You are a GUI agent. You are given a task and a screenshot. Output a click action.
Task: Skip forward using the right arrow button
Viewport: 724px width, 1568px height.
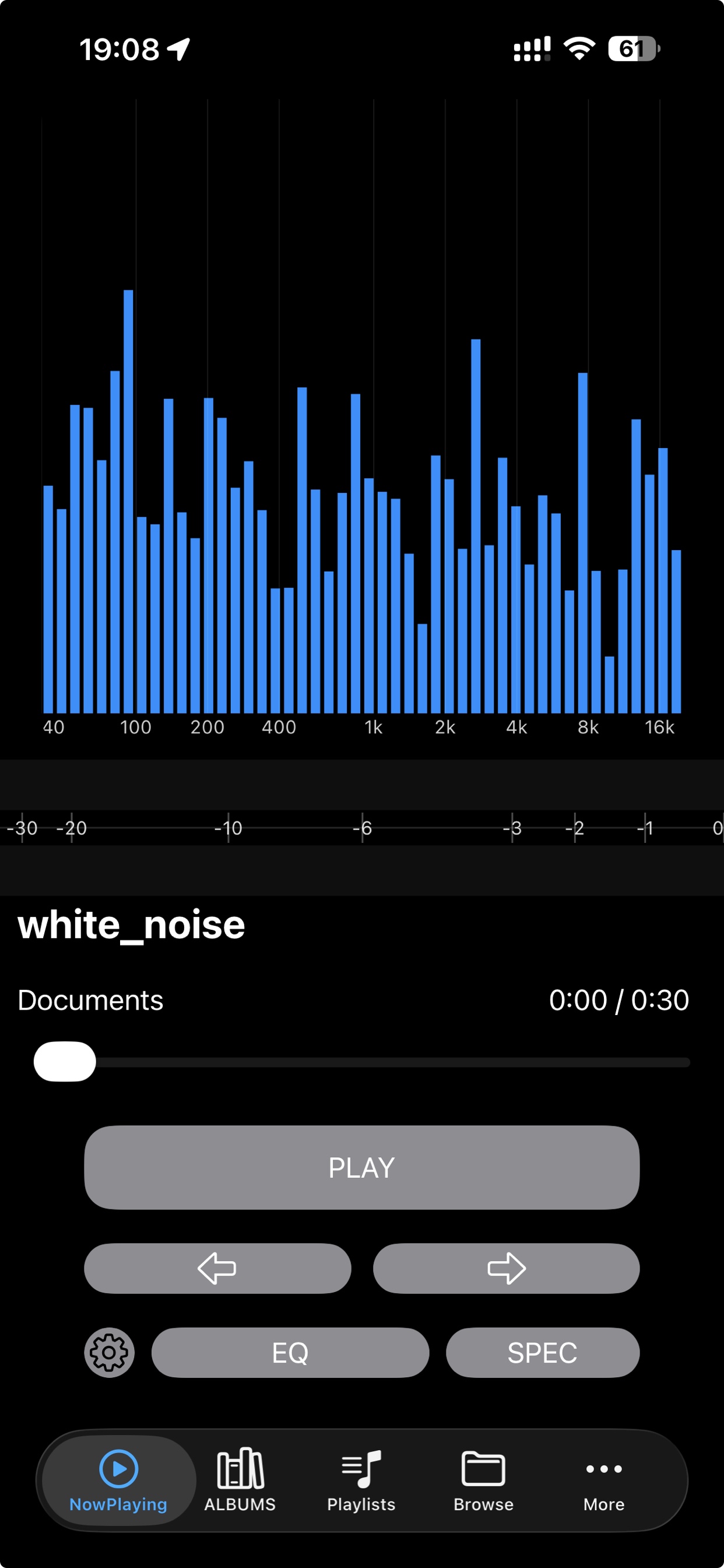(x=506, y=1268)
